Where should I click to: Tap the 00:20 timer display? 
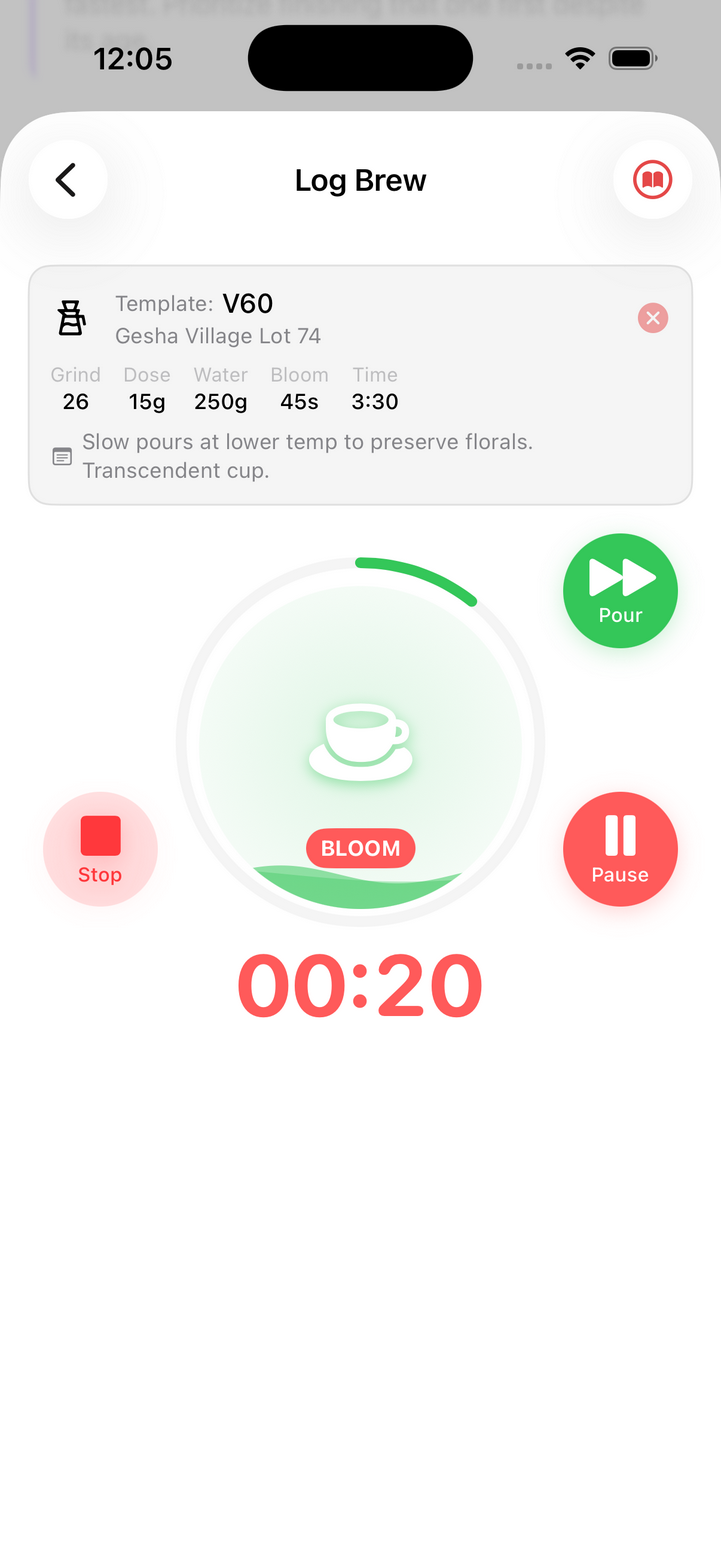click(360, 985)
